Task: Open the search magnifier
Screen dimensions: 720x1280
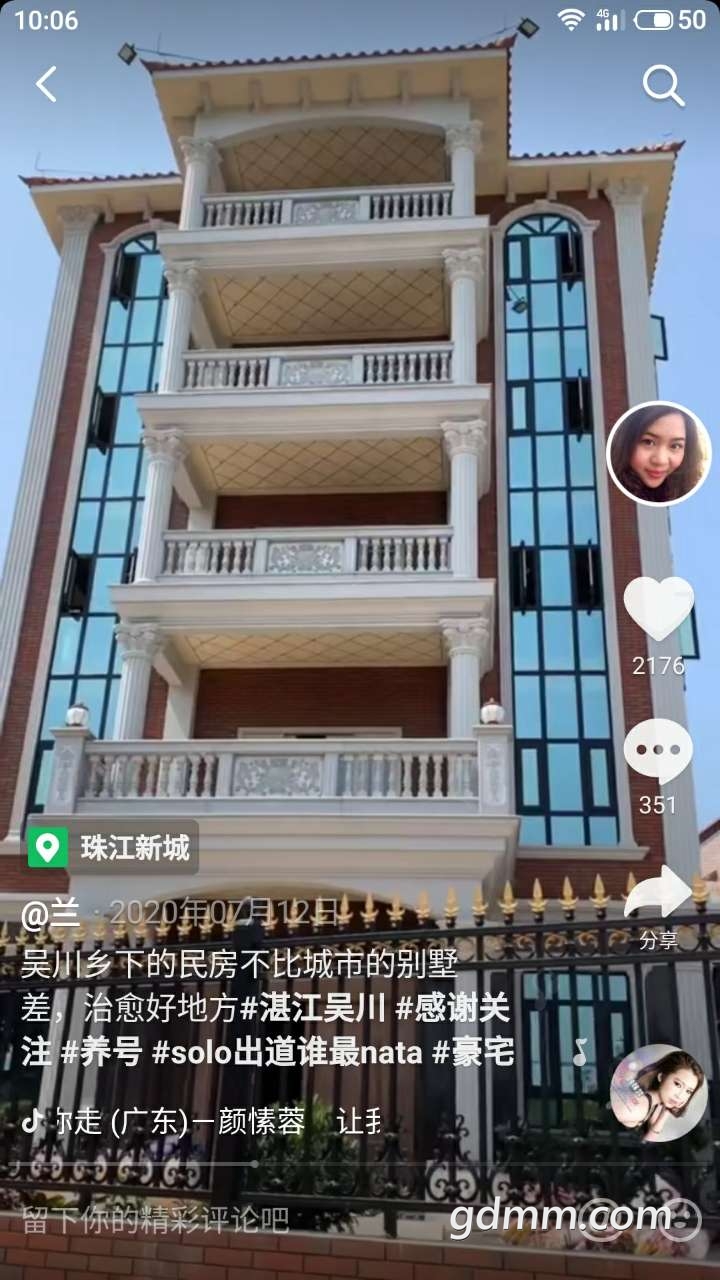Action: click(x=663, y=86)
